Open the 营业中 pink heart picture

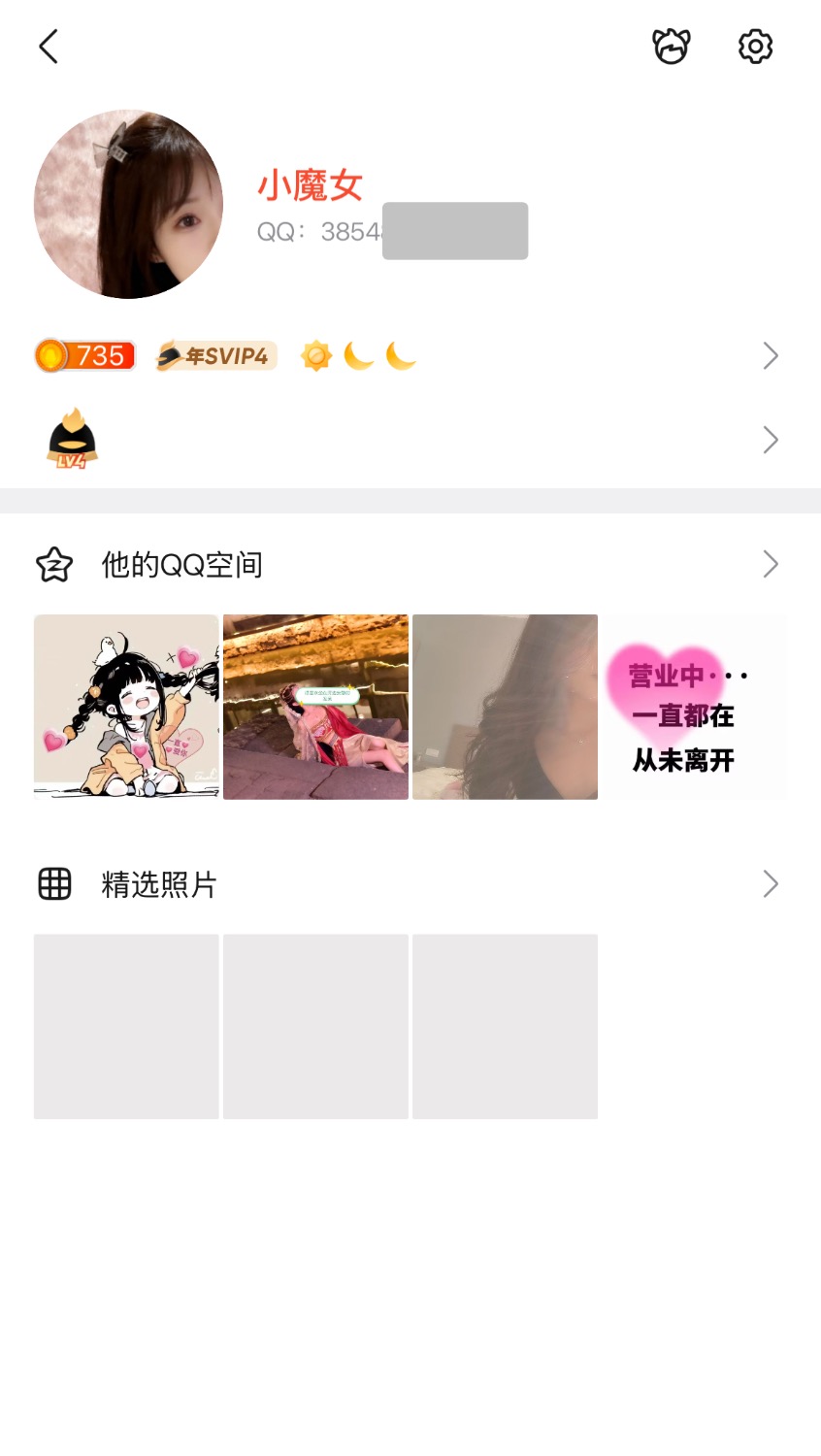(693, 707)
